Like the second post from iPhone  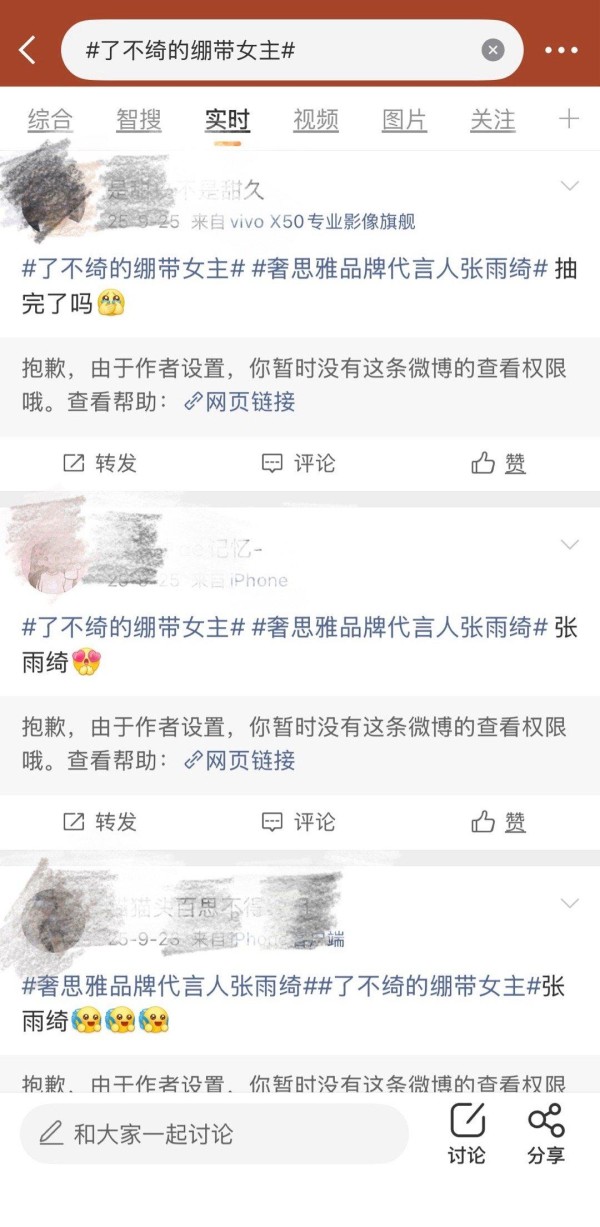499,822
